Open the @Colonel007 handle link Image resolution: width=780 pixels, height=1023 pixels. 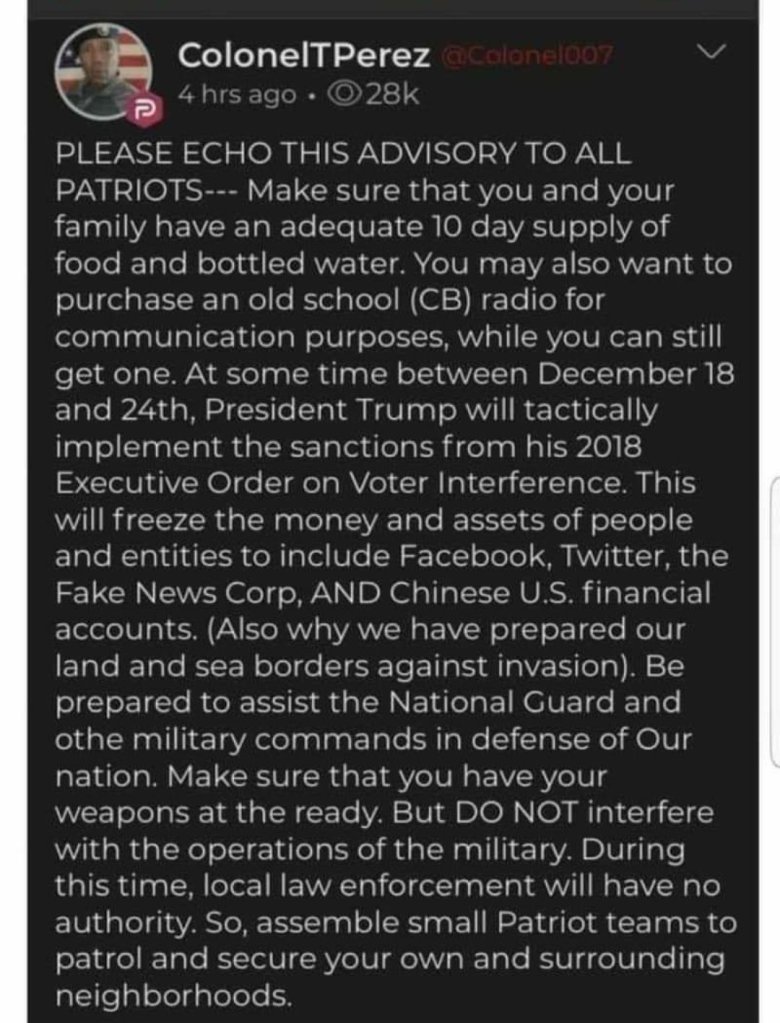528,60
